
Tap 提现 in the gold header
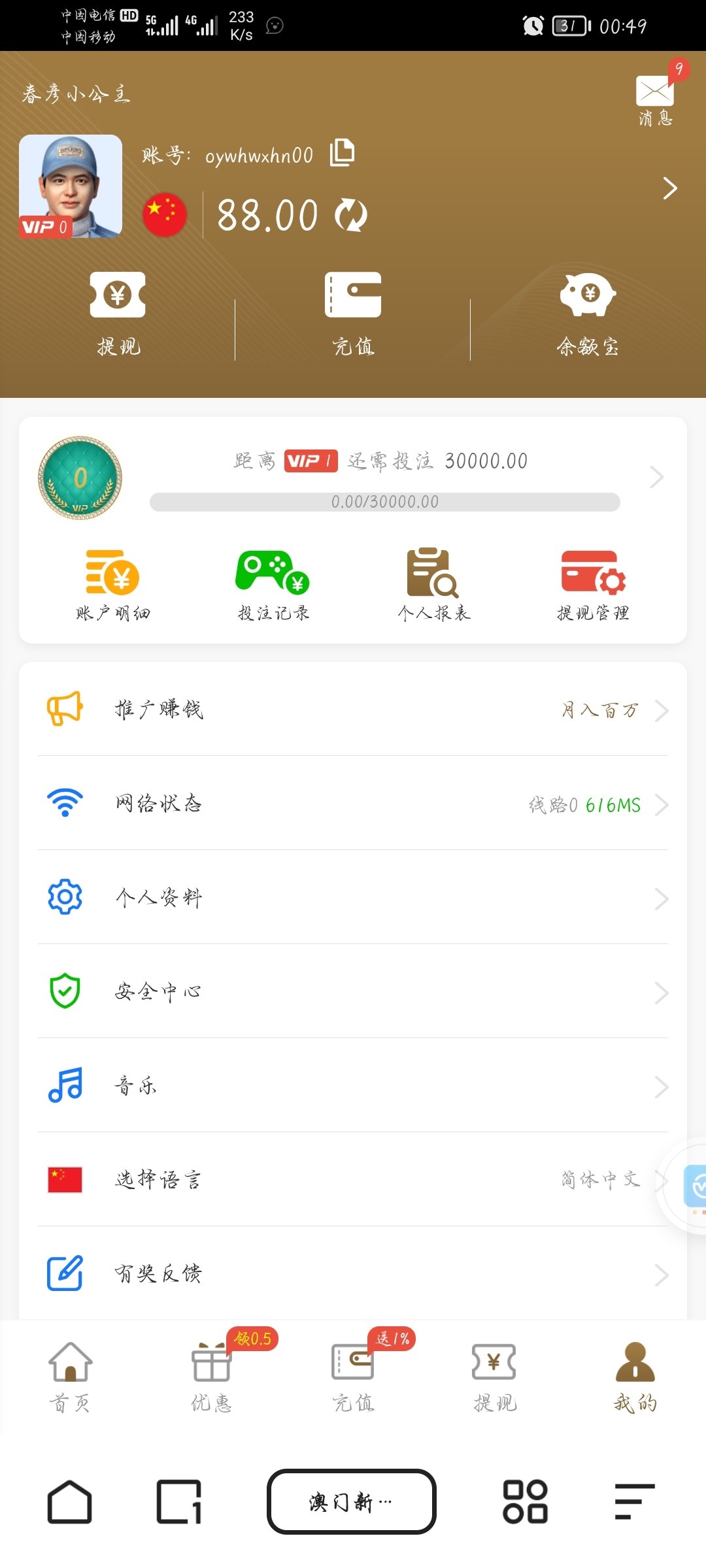[118, 314]
